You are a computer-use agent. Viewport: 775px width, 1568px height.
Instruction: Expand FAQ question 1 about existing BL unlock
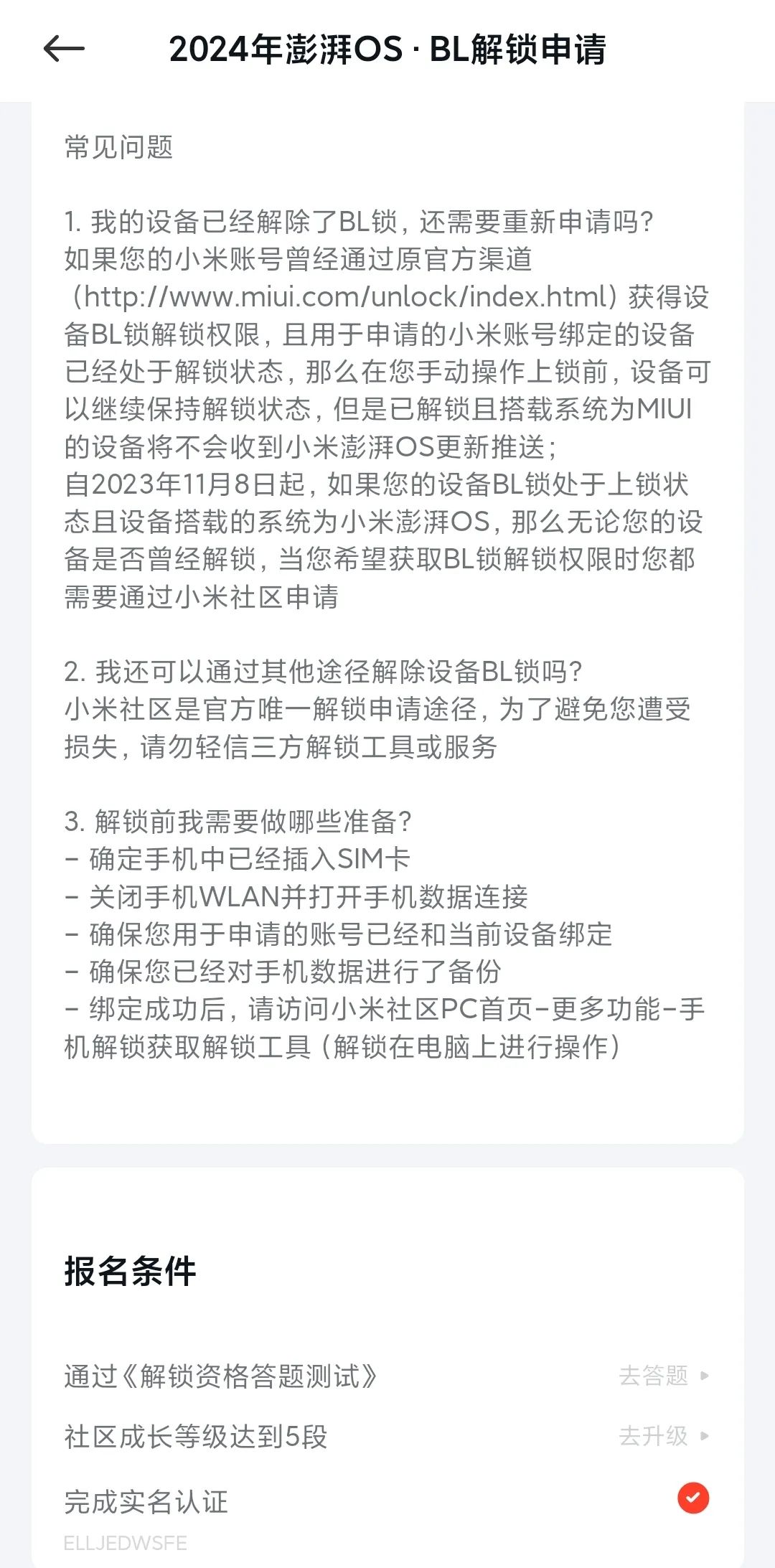click(359, 222)
